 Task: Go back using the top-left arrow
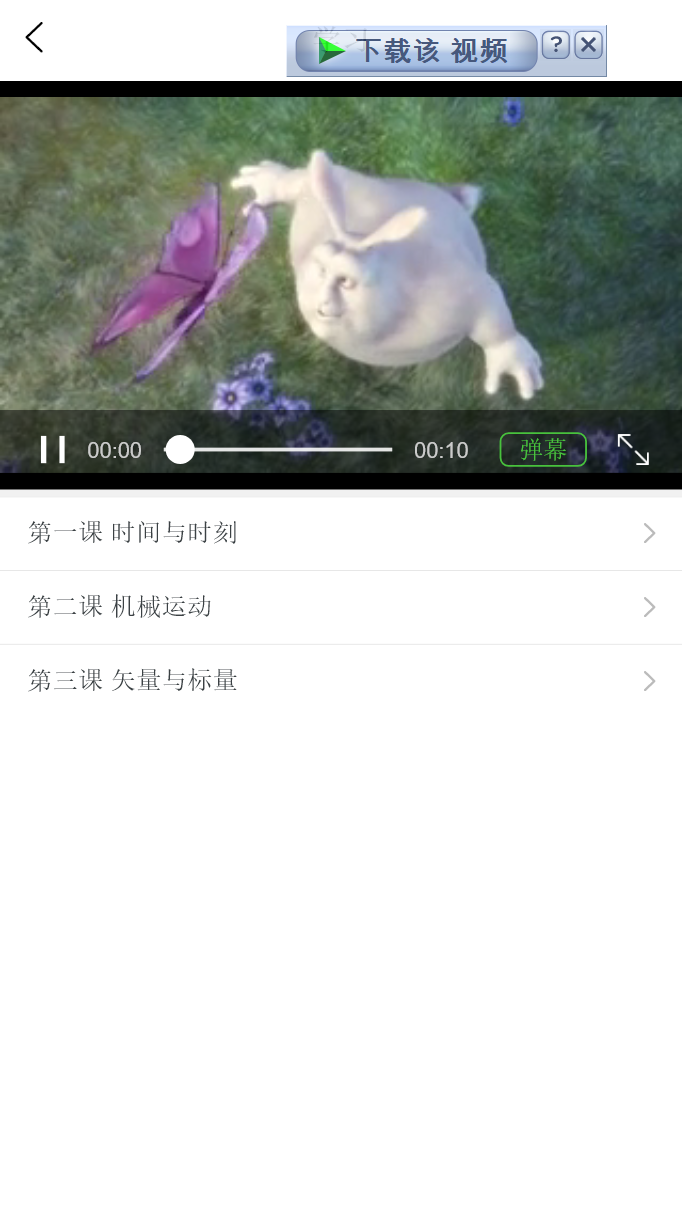[x=34, y=38]
